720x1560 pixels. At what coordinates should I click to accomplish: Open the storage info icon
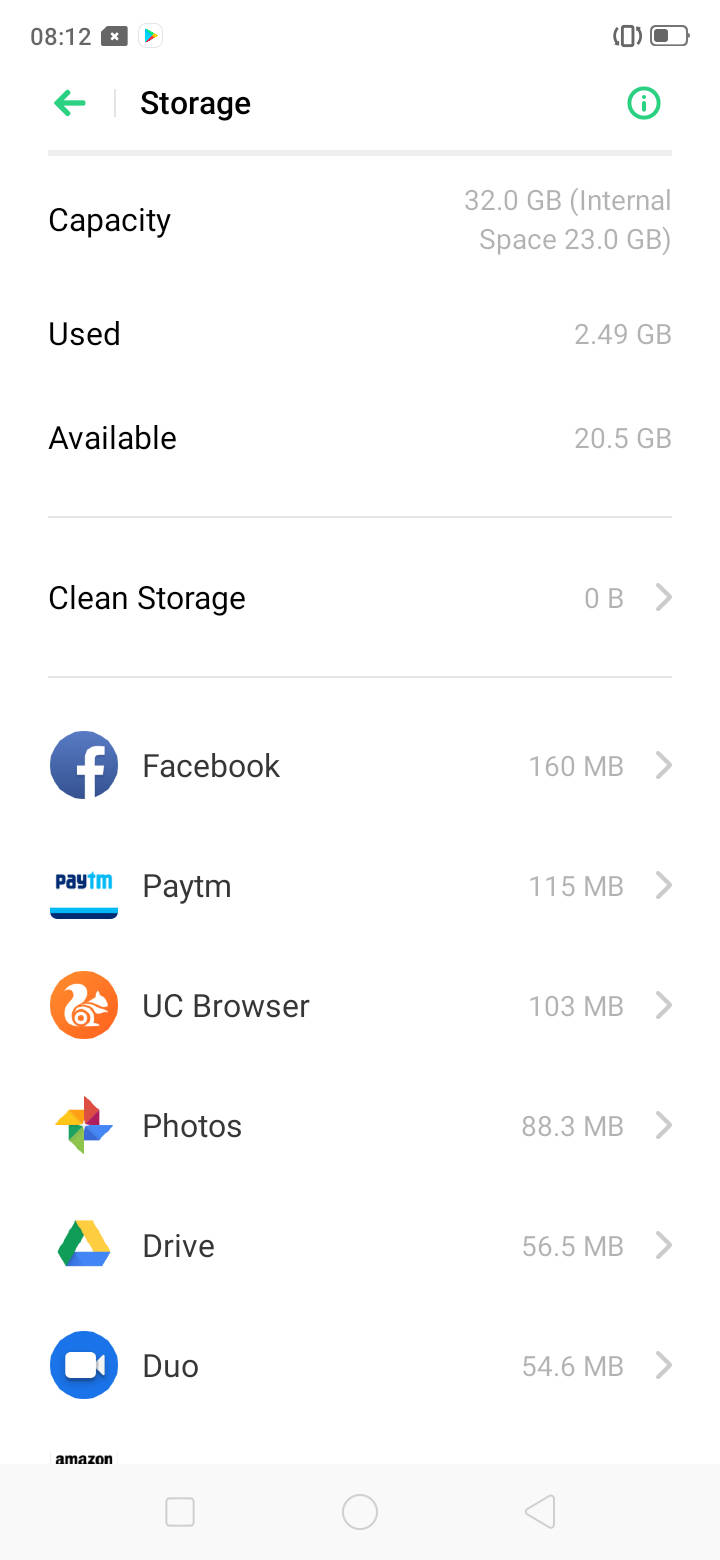click(x=643, y=103)
